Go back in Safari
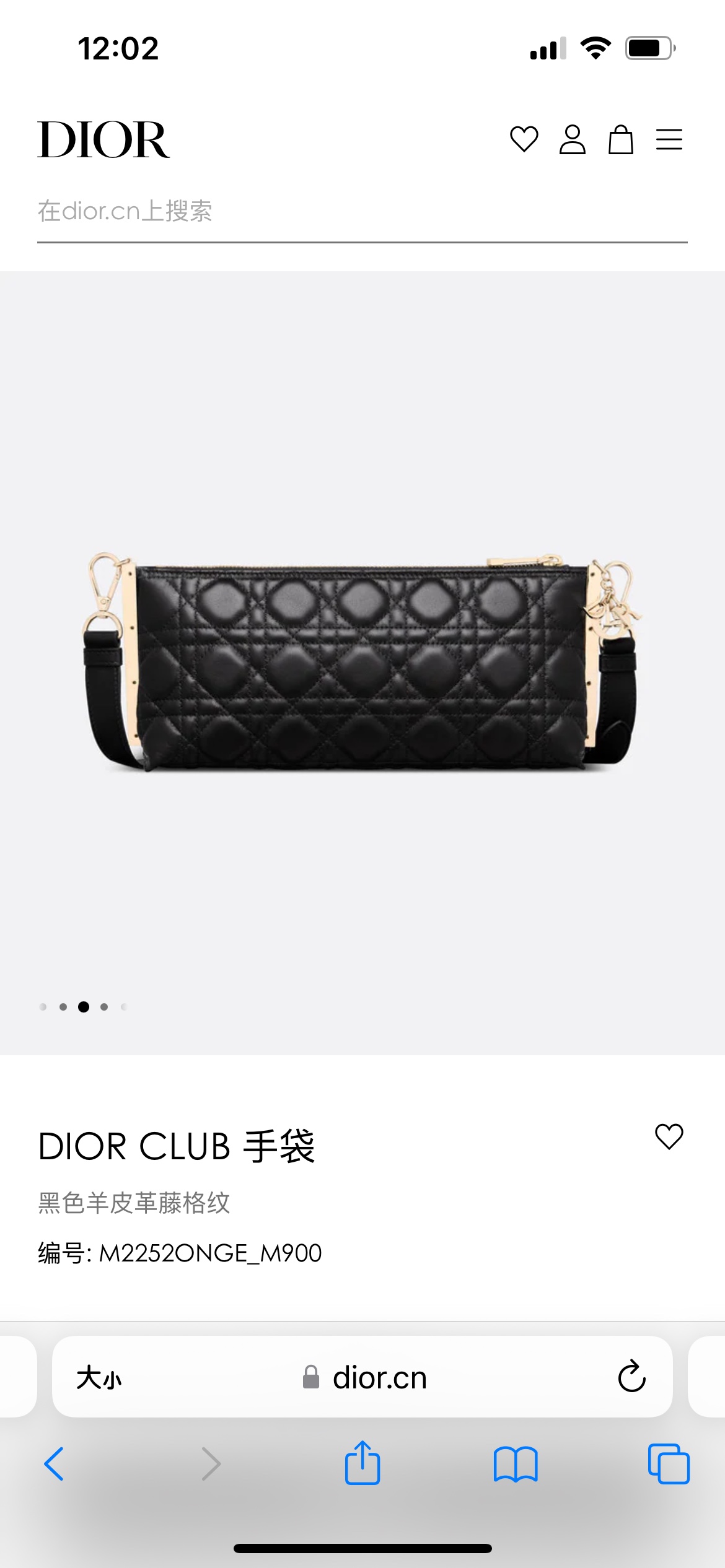The height and width of the screenshot is (1568, 725). coord(54,1464)
